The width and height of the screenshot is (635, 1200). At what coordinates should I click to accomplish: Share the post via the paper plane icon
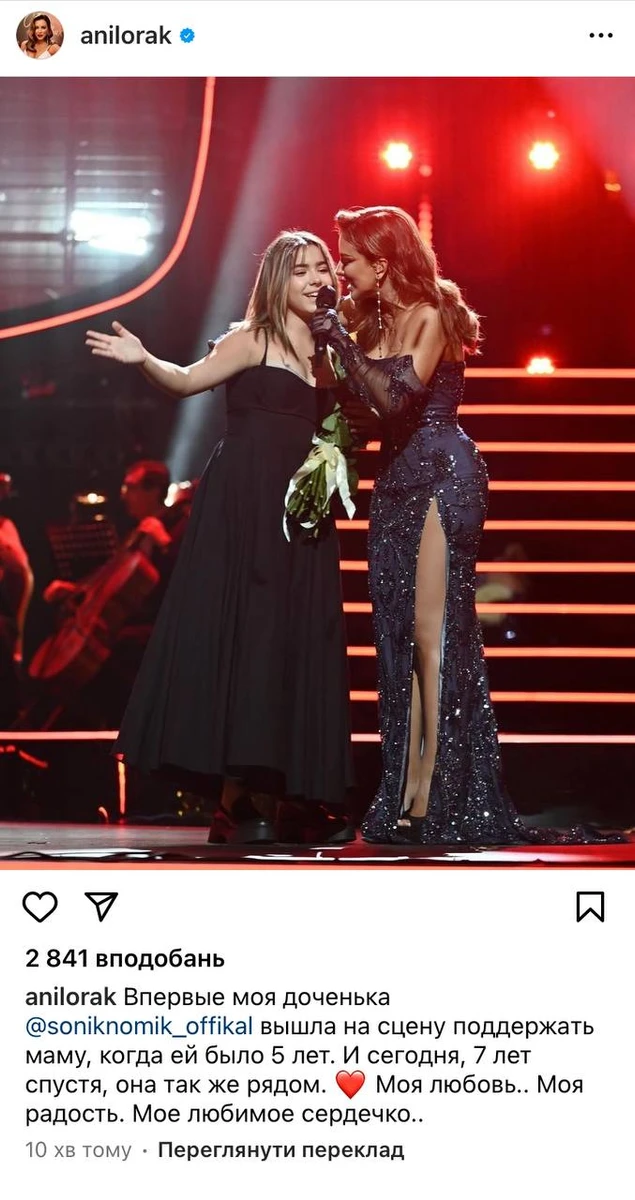(101, 906)
